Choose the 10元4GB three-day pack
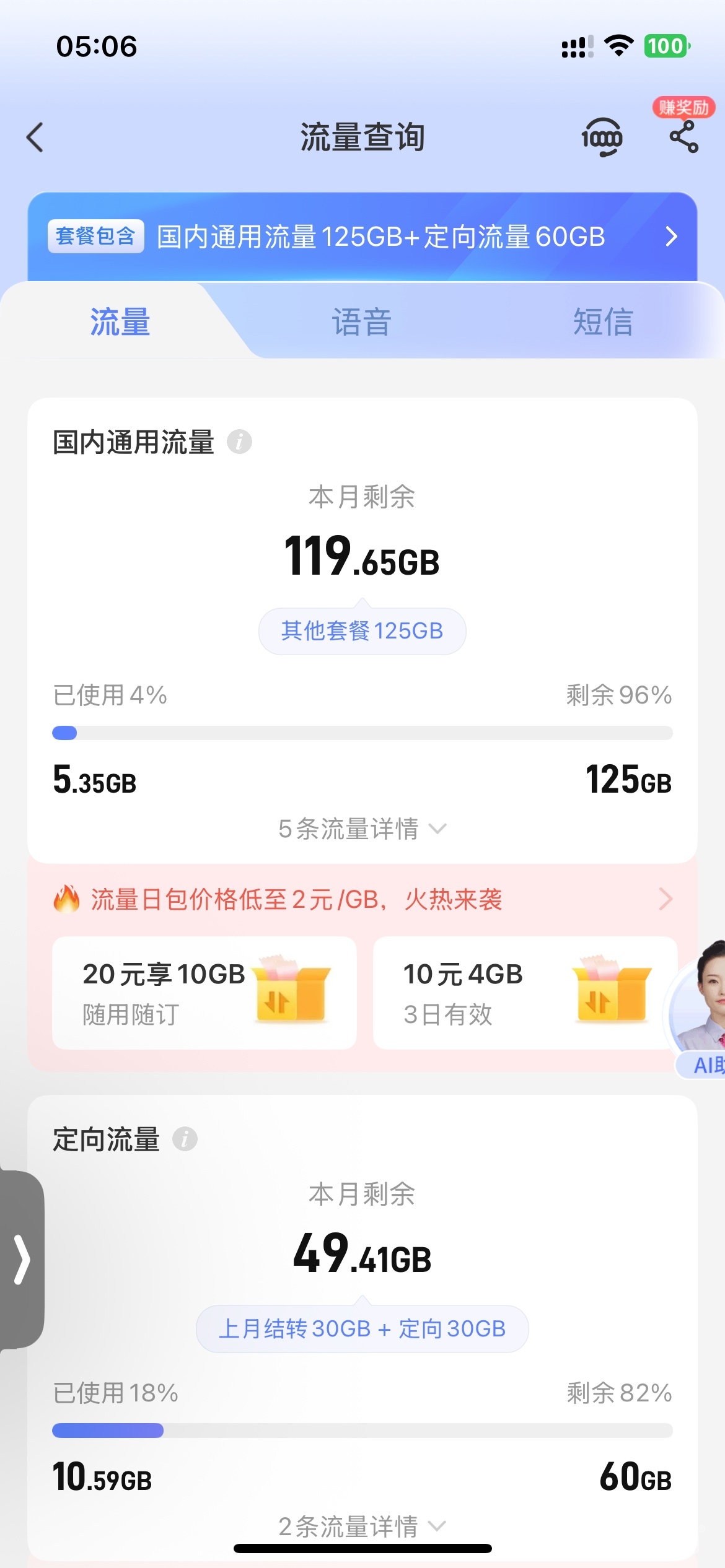The image size is (725, 1568). 524,993
